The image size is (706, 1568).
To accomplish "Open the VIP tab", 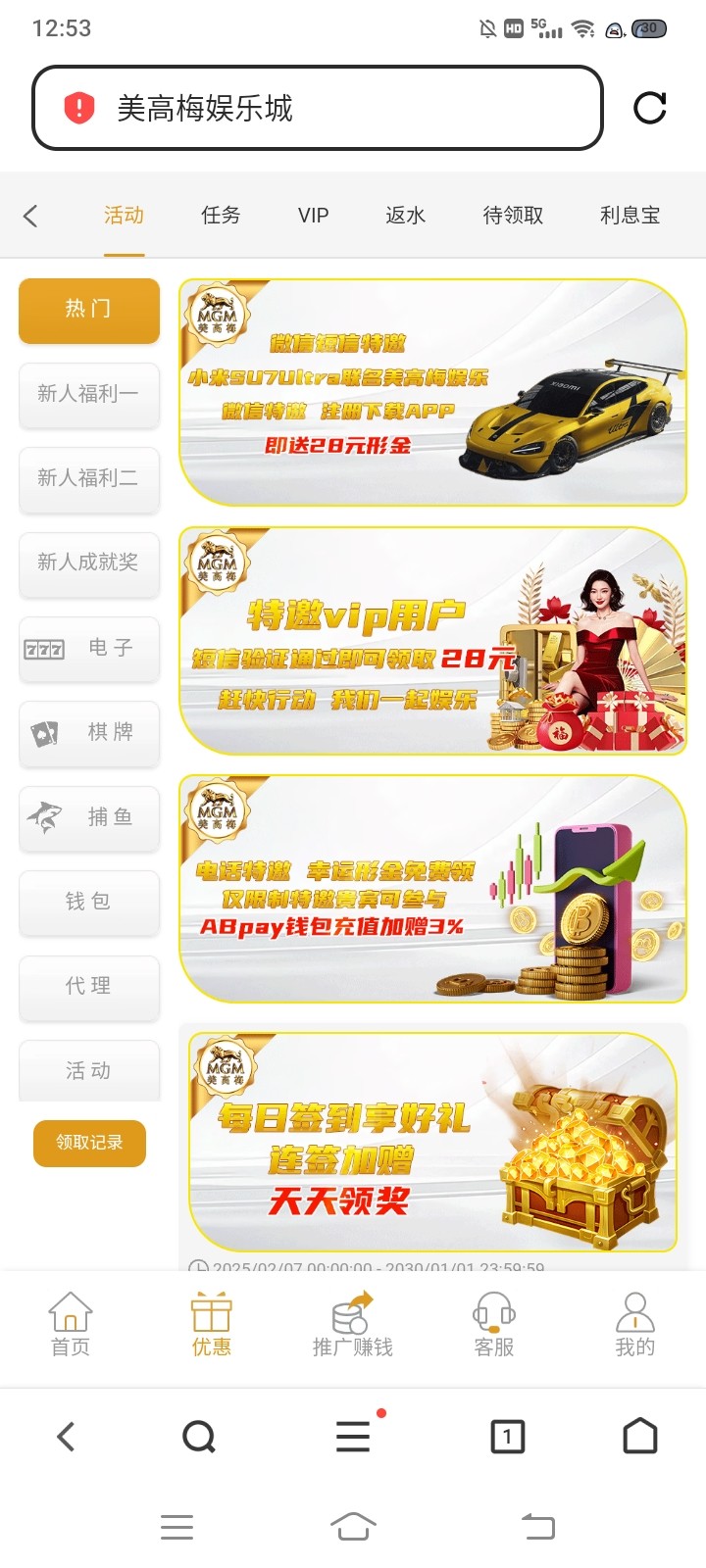I will pyautogui.click(x=314, y=216).
